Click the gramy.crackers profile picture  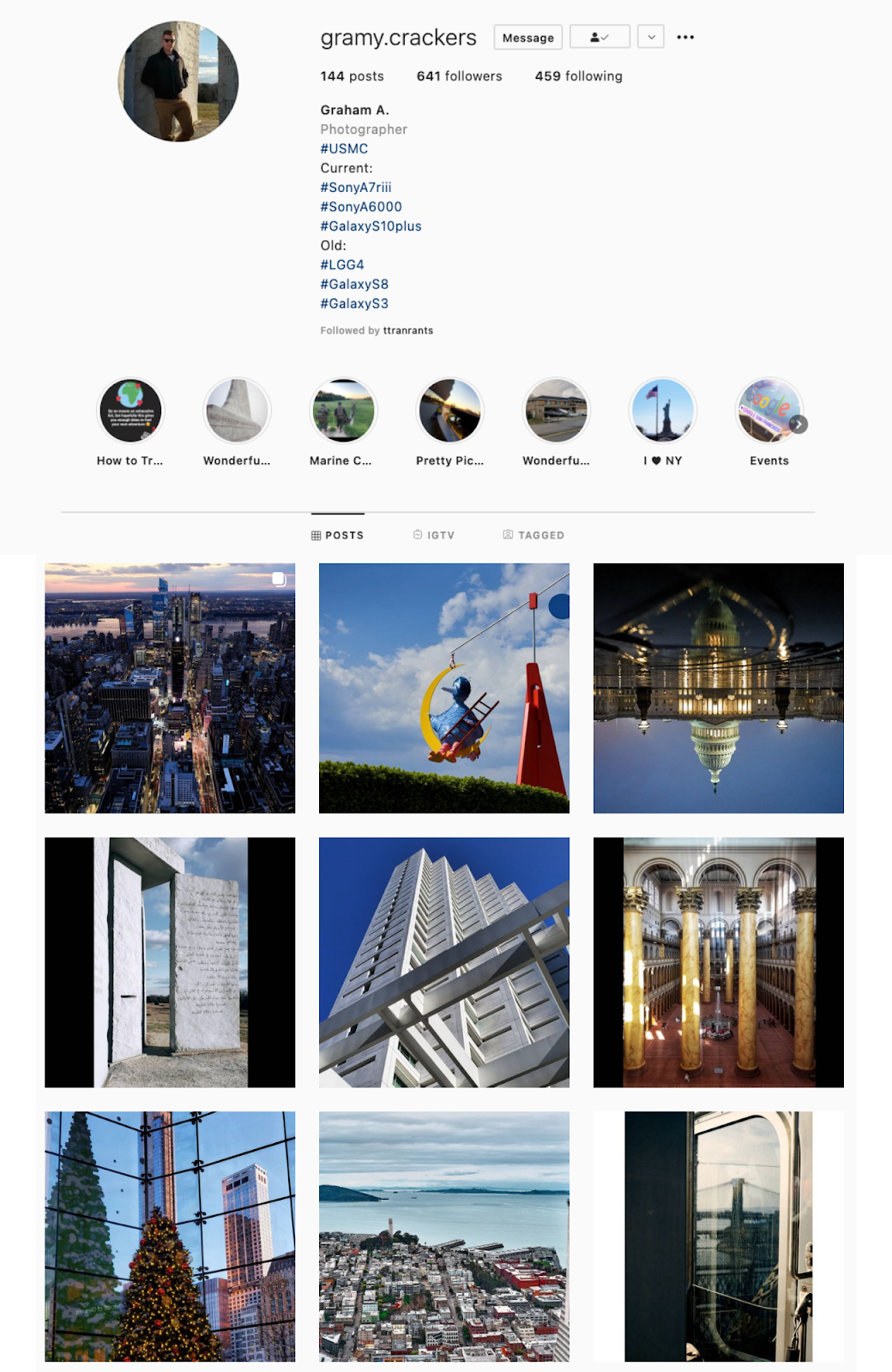click(177, 81)
